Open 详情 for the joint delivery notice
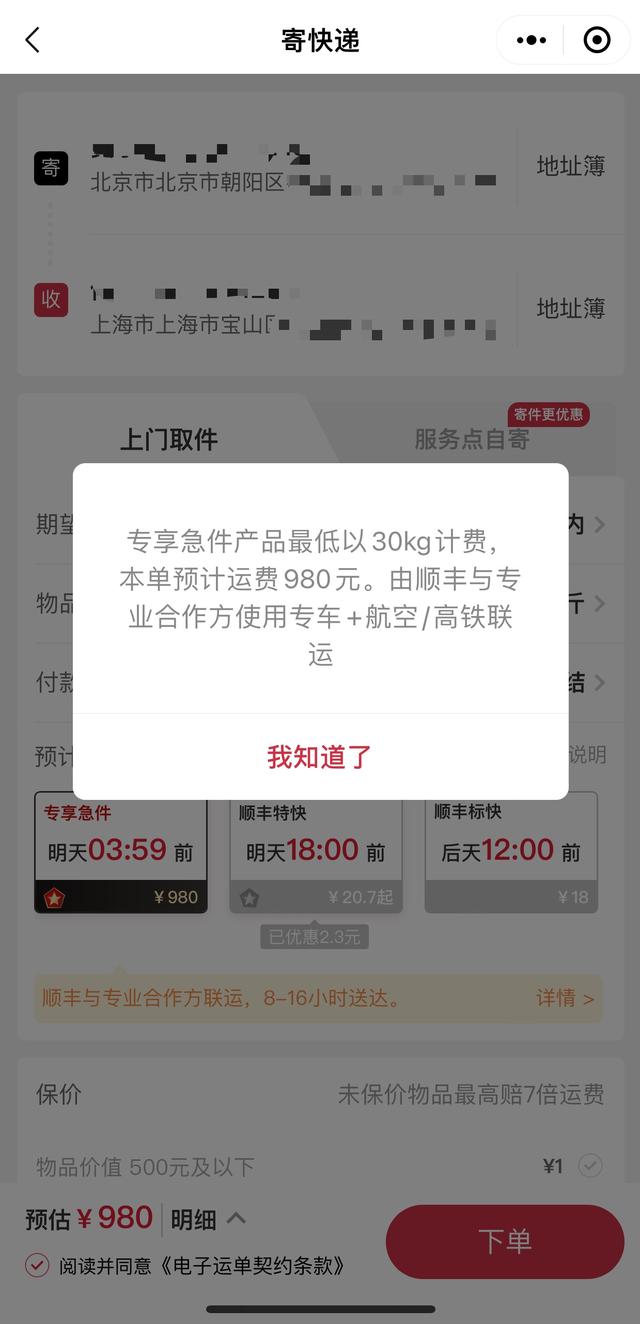Screen dimensions: 640x1324 tap(565, 998)
